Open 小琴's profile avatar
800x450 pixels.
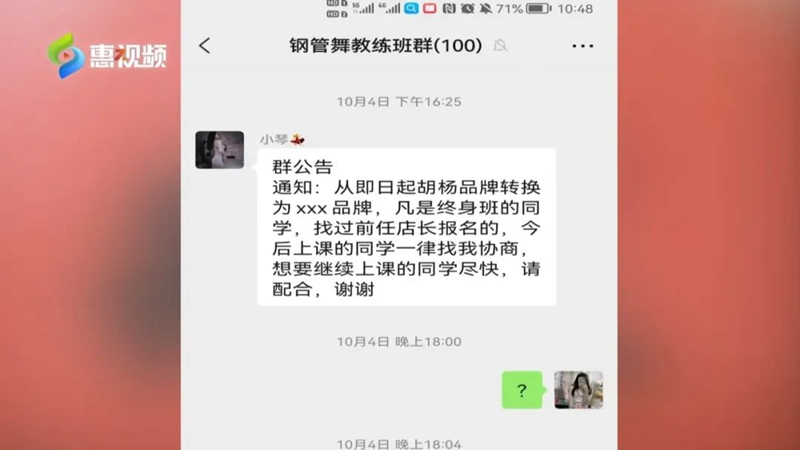pos(219,150)
